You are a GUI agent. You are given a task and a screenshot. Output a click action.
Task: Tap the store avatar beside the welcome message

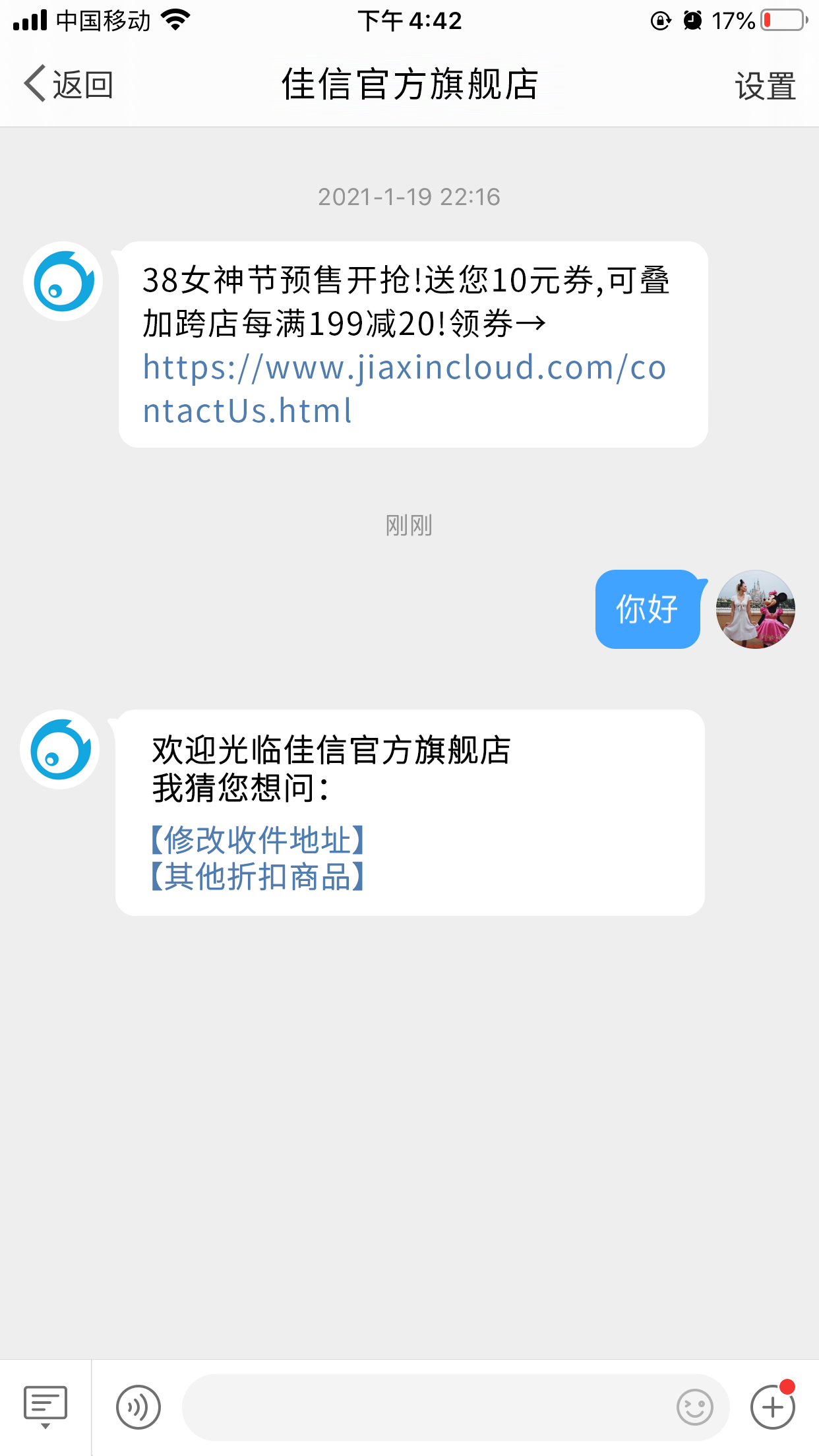pos(60,750)
